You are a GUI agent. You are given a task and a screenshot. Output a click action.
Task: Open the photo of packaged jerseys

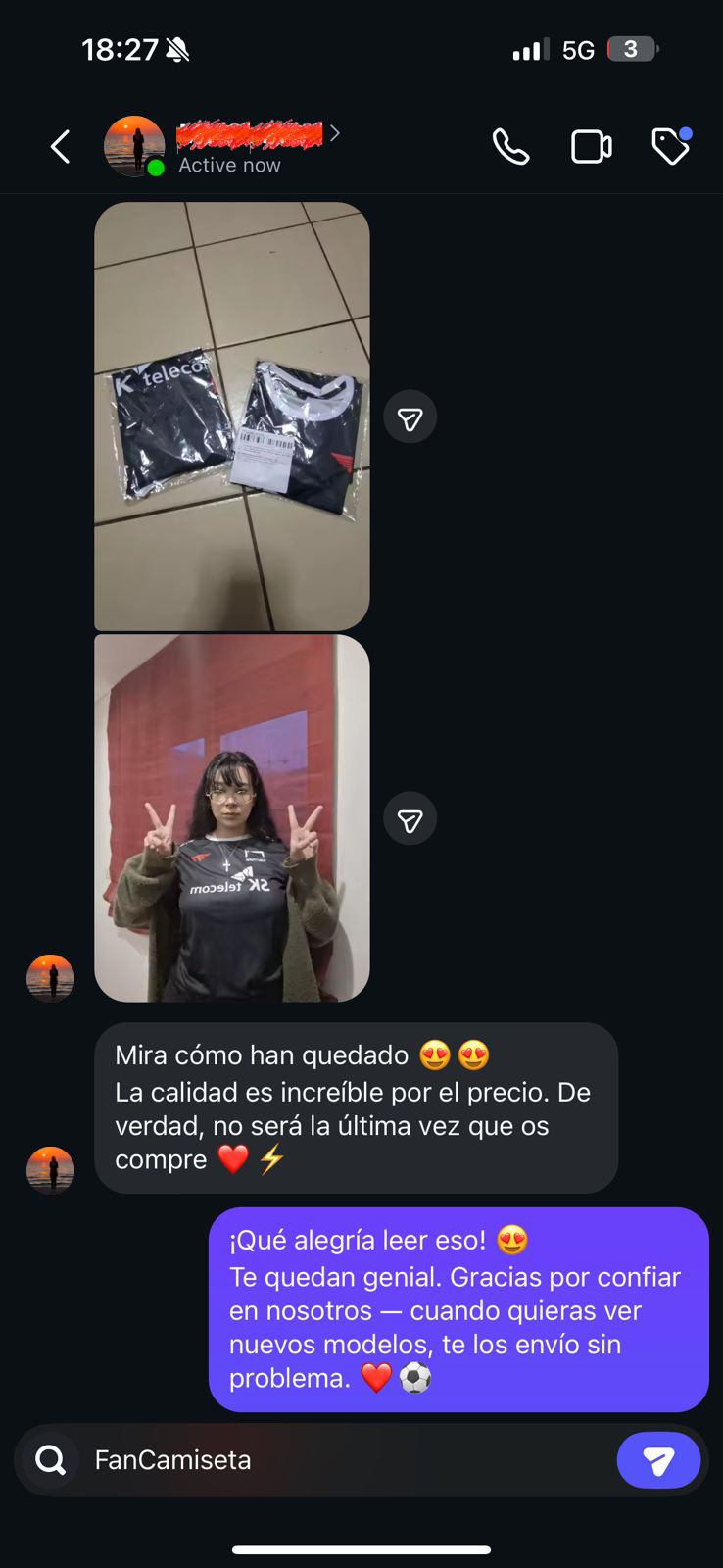232,416
